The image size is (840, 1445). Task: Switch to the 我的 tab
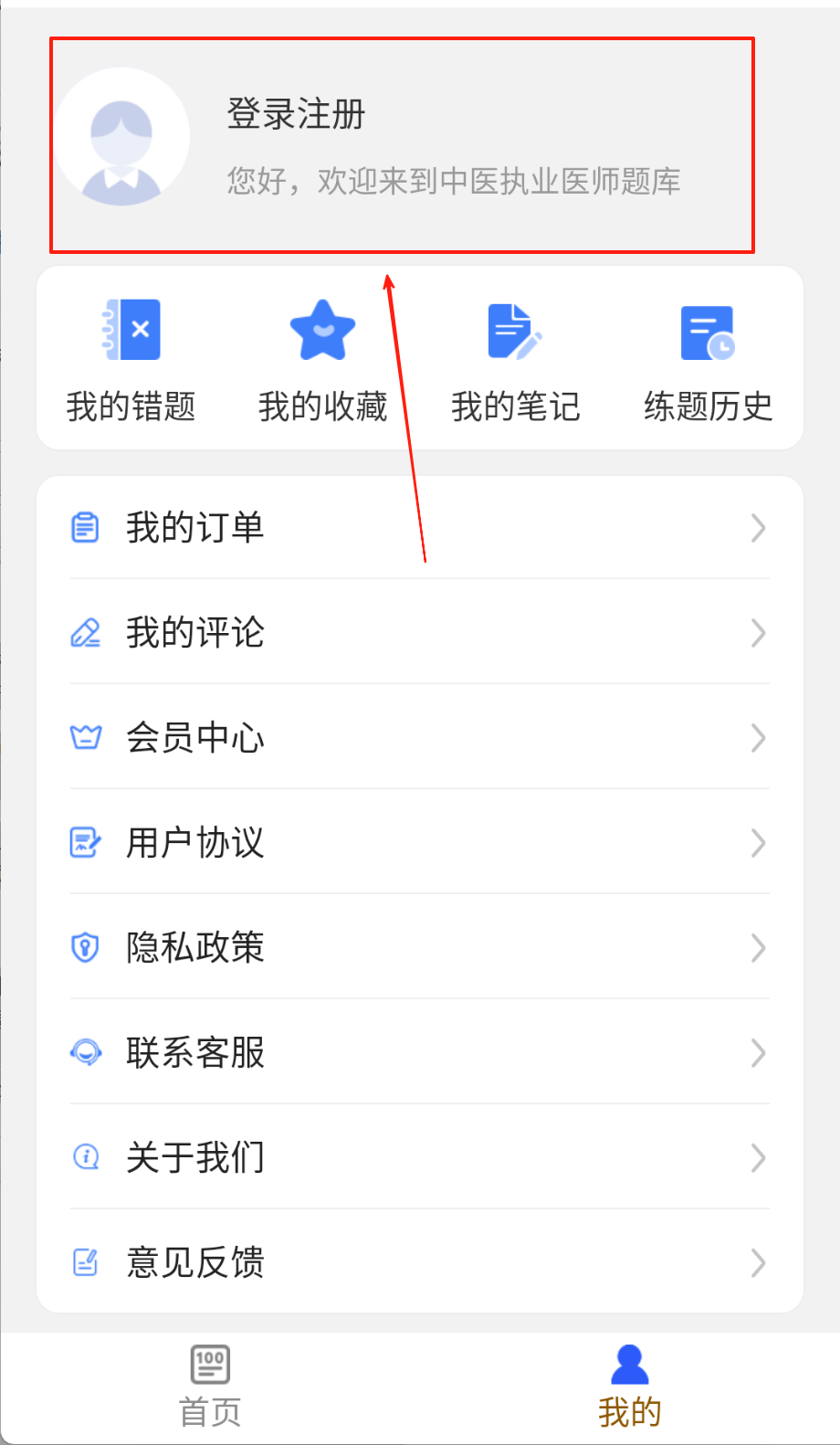(629, 1387)
